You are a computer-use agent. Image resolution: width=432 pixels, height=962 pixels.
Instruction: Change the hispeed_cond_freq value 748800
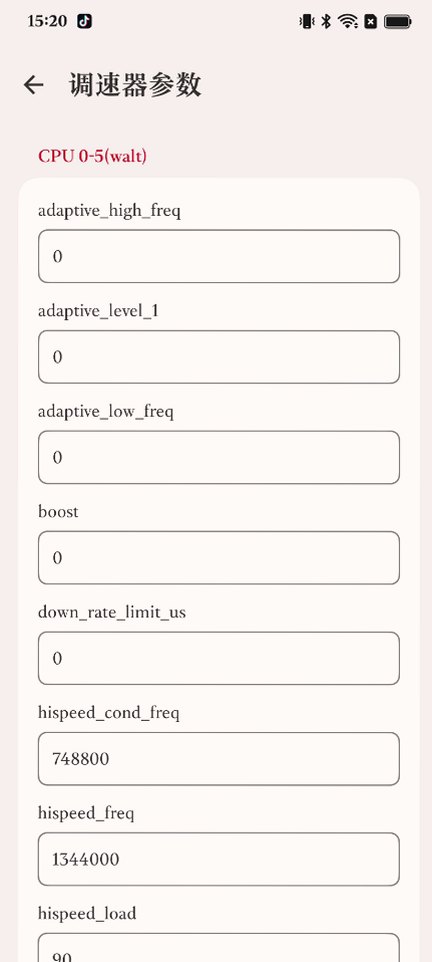point(219,759)
